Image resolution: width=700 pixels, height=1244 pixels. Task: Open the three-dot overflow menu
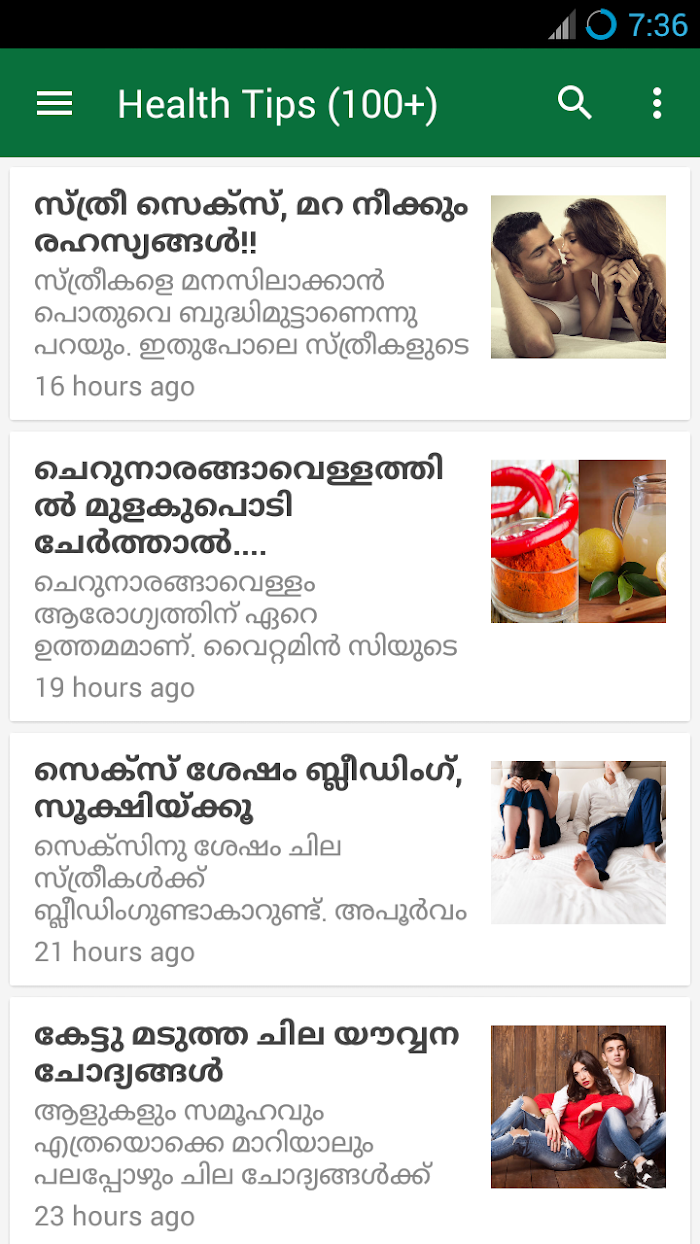point(656,103)
